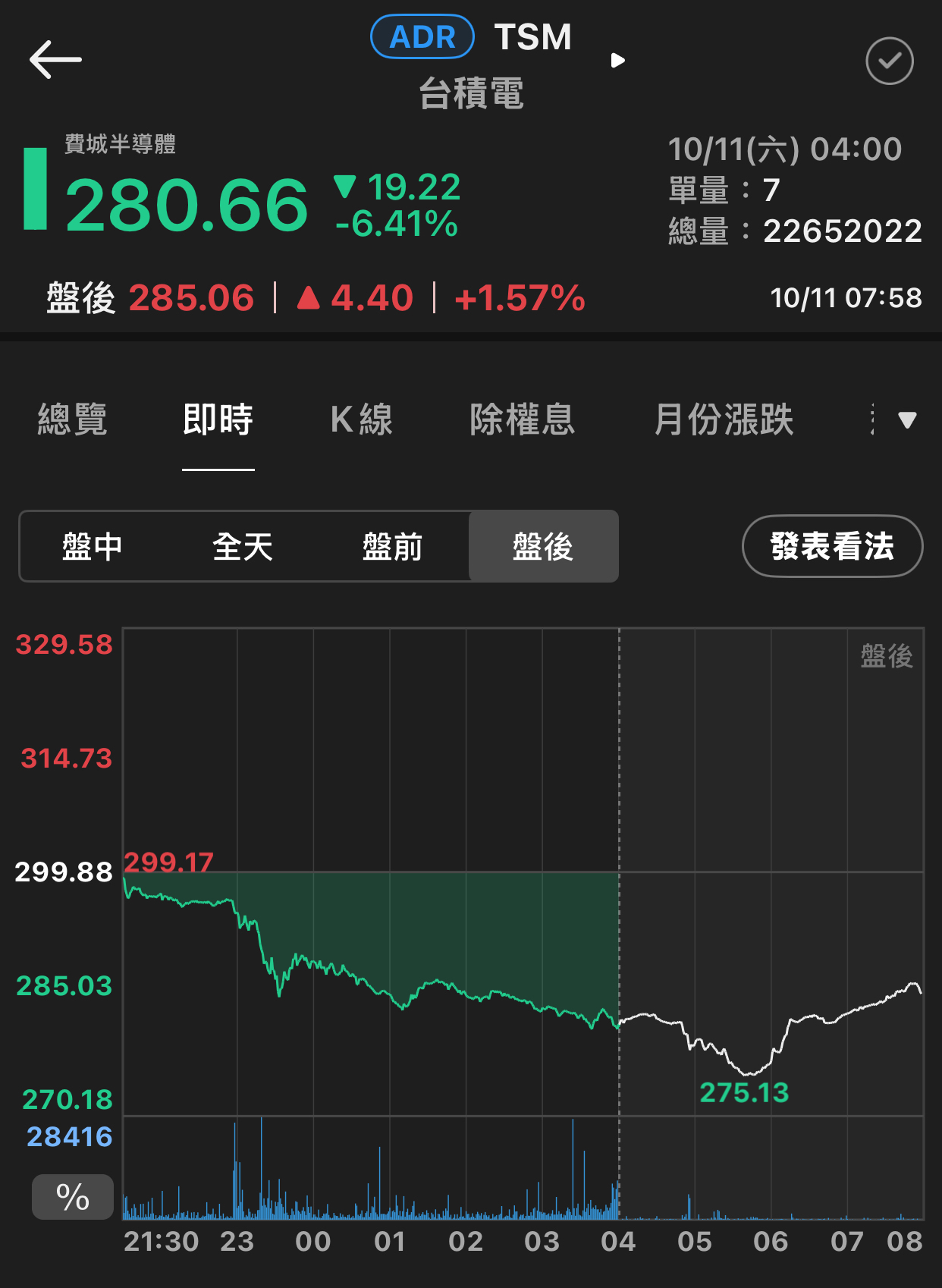Tap the checkmark watchlist icon
The width and height of the screenshot is (942, 1288).
889,61
